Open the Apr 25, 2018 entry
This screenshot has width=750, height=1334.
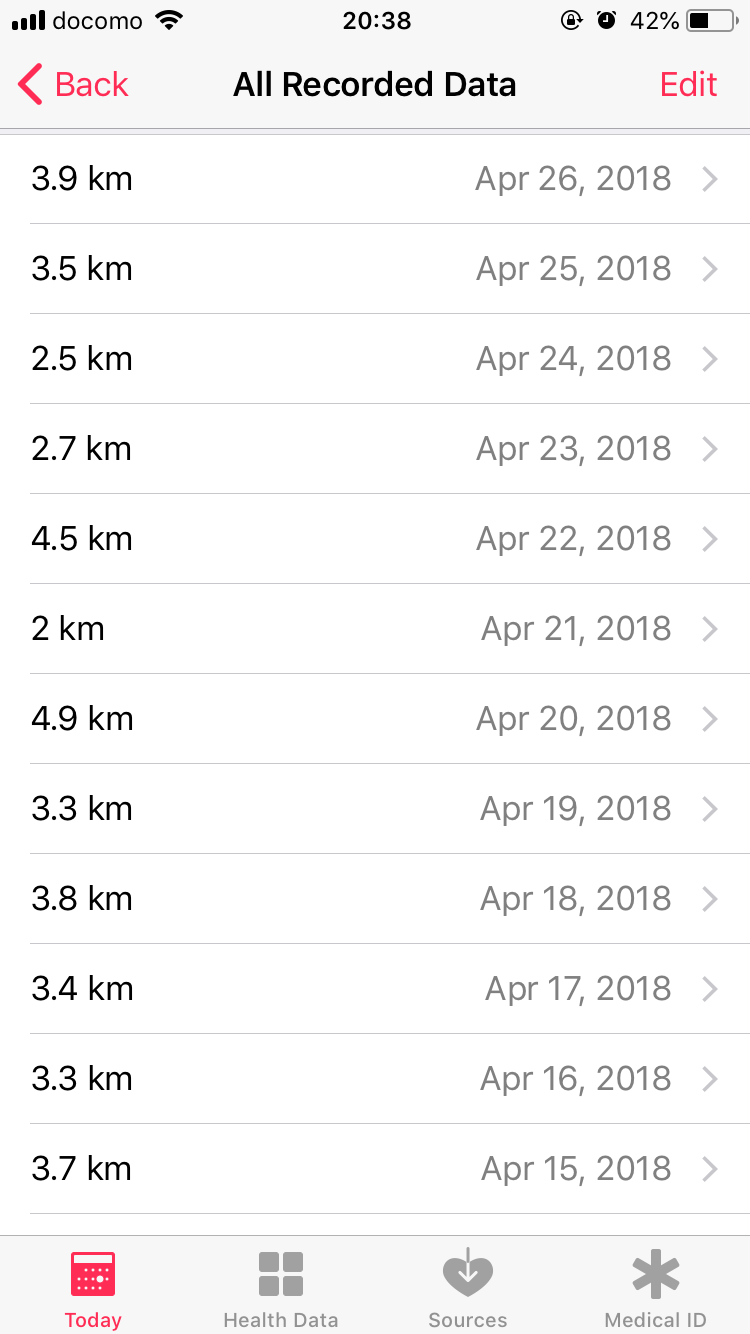375,269
